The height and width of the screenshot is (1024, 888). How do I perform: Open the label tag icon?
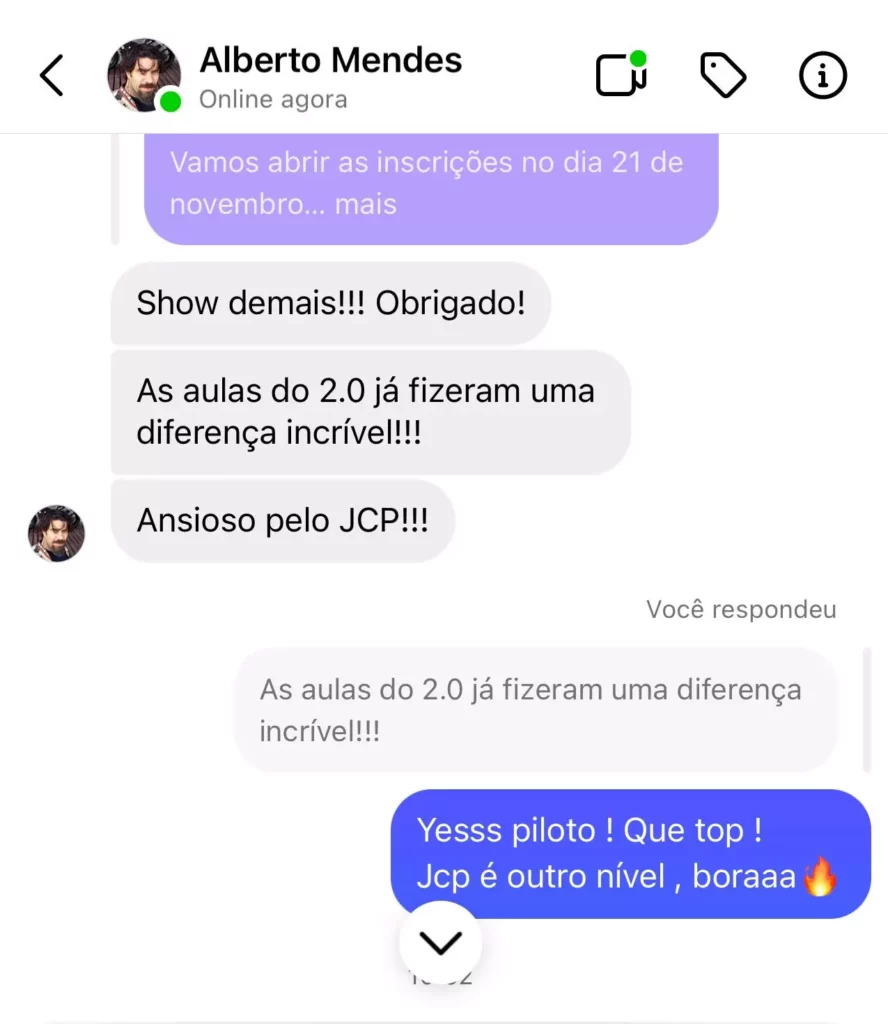(722, 76)
